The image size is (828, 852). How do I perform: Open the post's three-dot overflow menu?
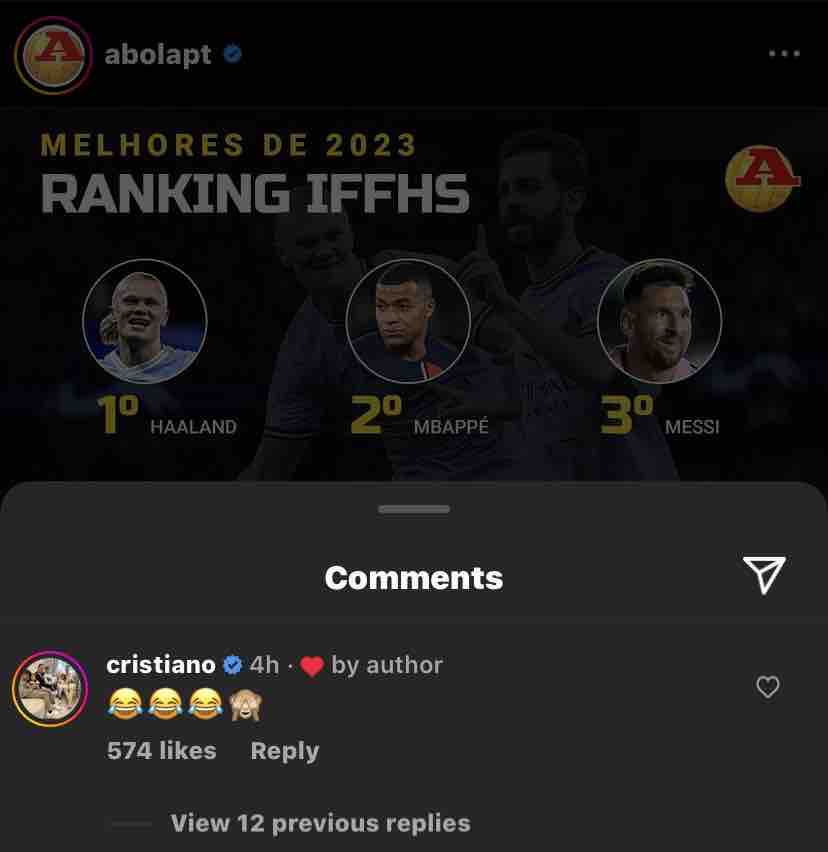tap(784, 54)
